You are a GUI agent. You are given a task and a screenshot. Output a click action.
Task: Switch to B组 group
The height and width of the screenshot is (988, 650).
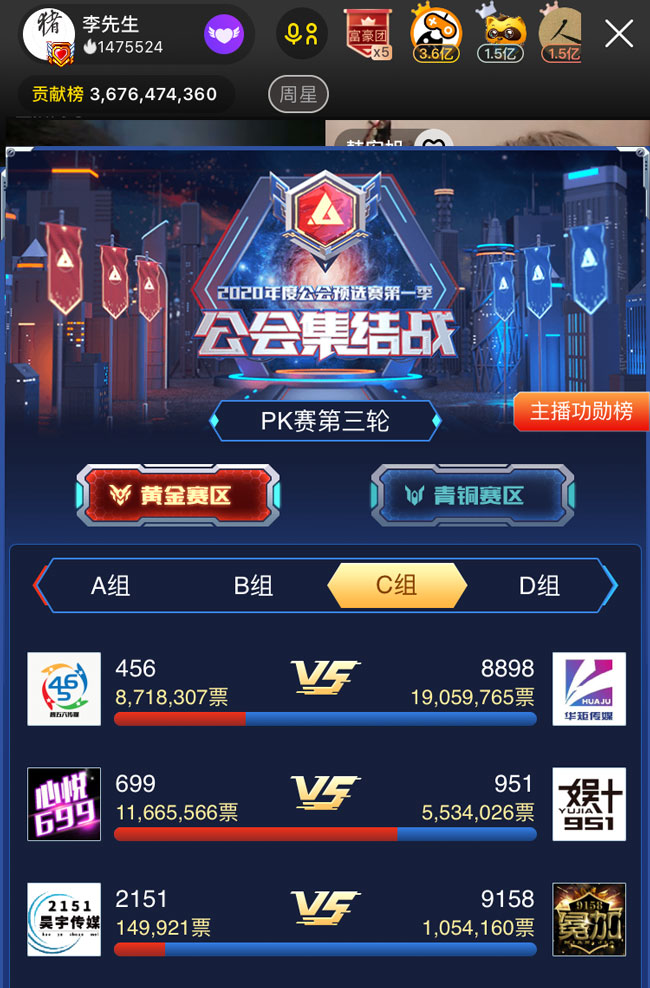[253, 586]
